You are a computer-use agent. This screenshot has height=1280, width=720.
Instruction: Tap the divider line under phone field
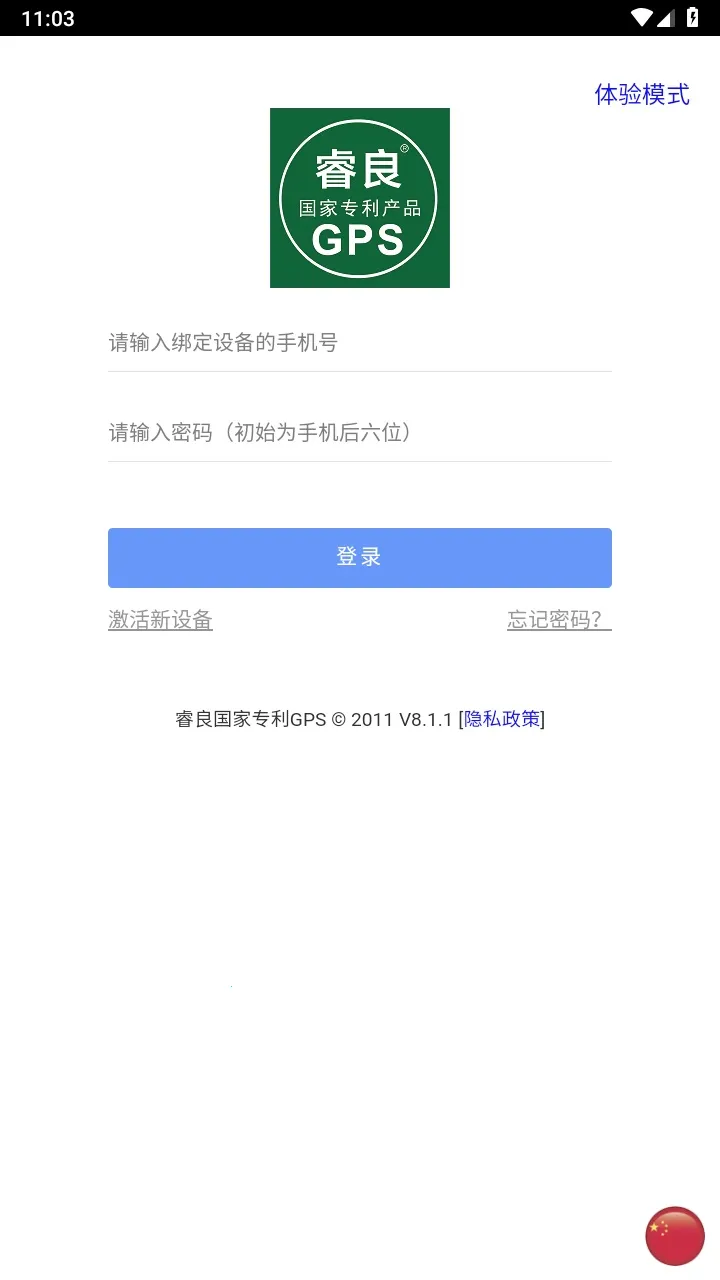(360, 373)
